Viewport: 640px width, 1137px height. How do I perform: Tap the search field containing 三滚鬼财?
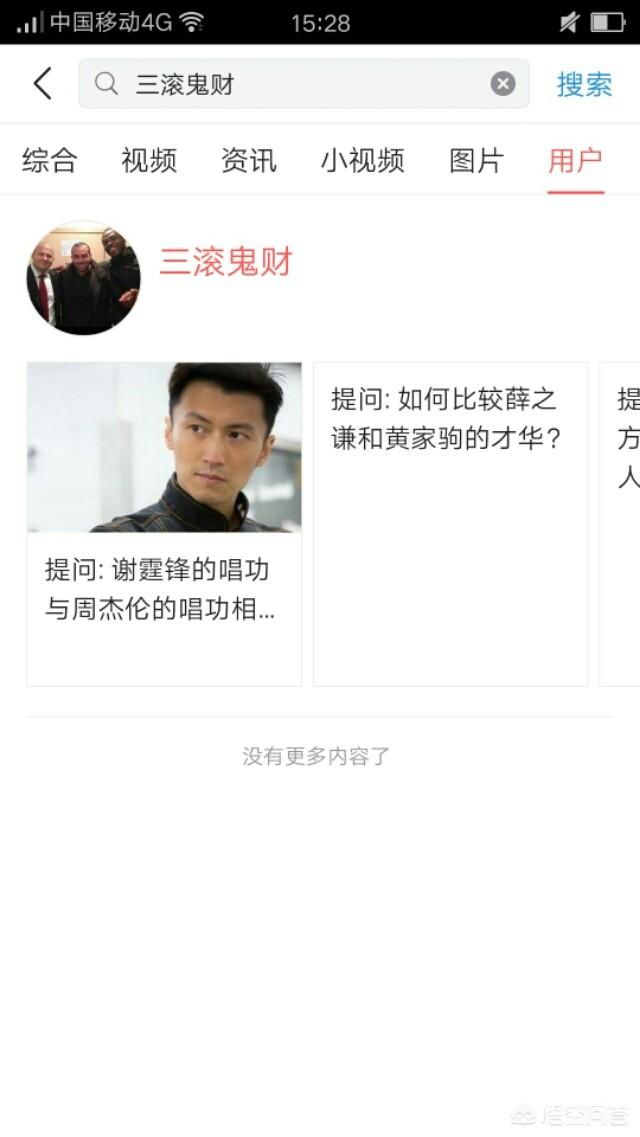coord(300,84)
